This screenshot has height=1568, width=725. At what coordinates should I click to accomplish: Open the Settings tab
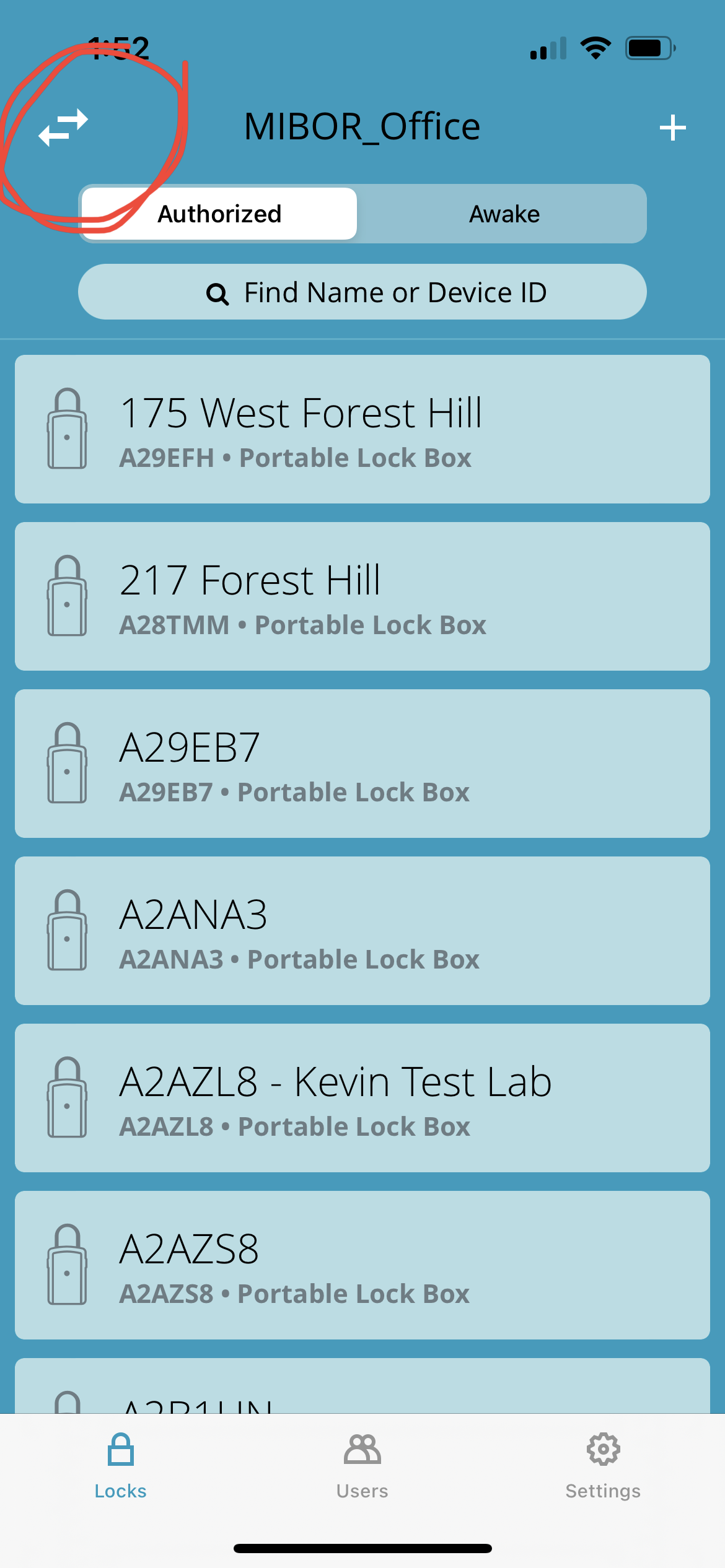coord(603,1465)
